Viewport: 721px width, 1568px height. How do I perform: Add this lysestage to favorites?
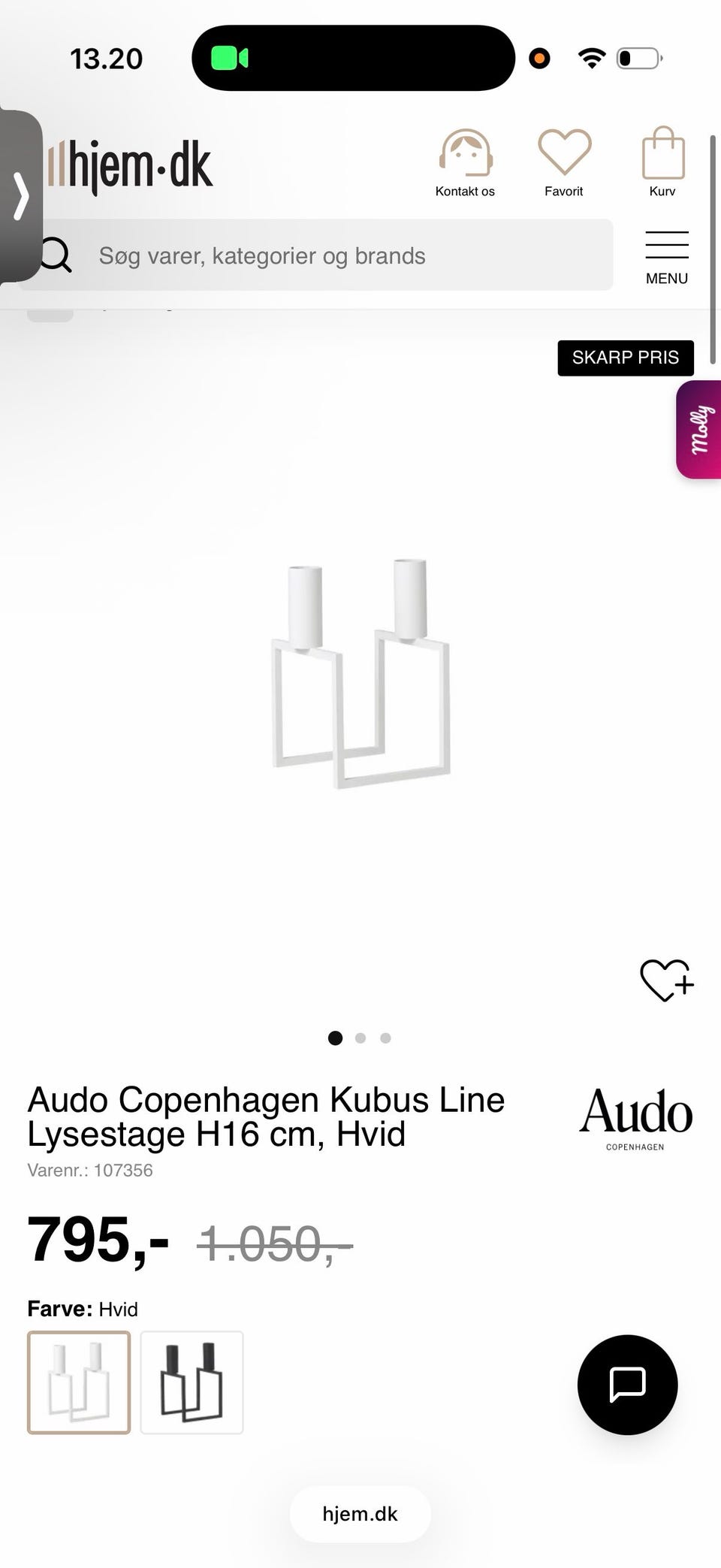point(666,980)
